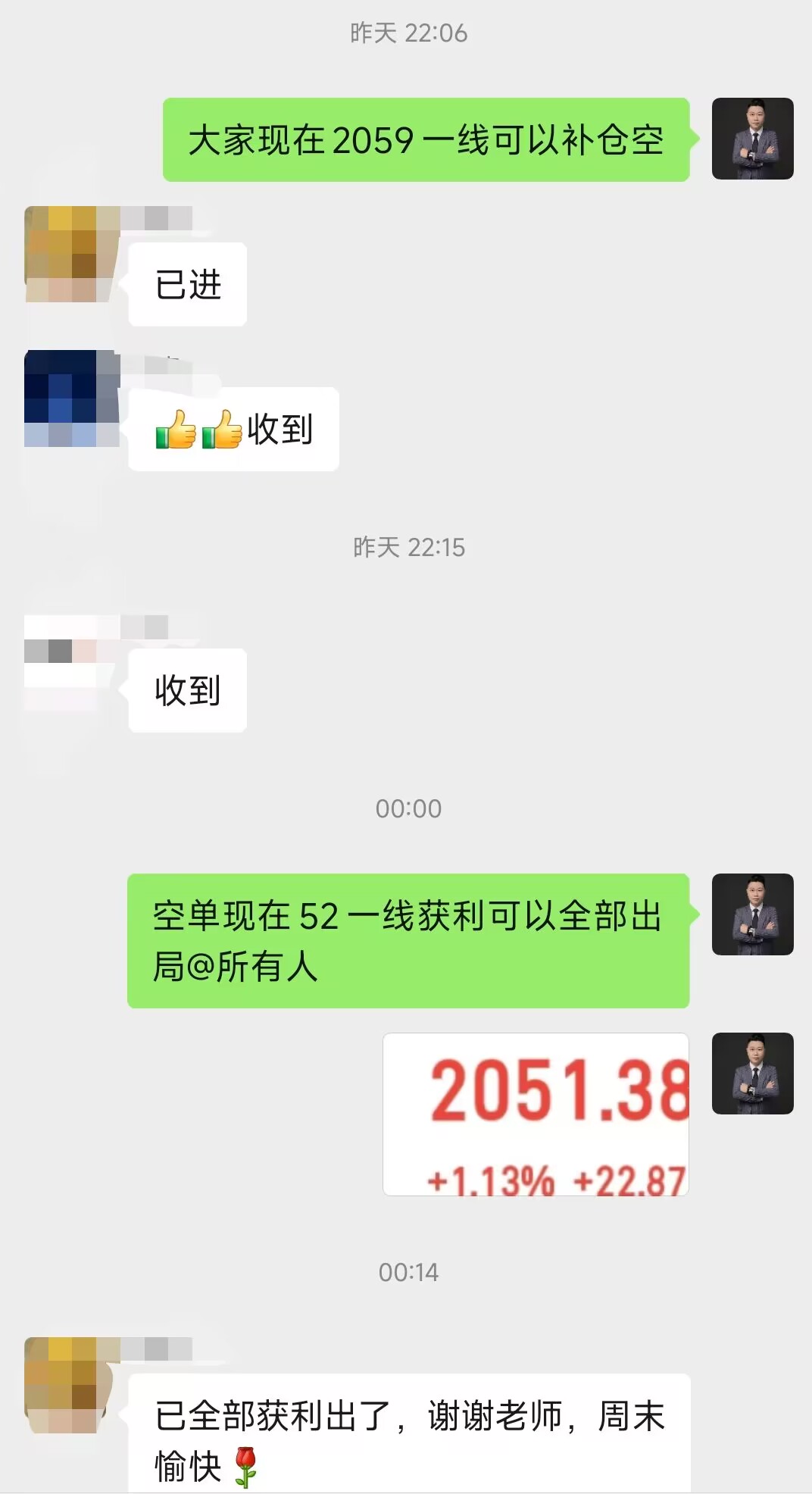
Task: Open sender's avatar beside the 空单现在52 message
Action: pos(752,914)
